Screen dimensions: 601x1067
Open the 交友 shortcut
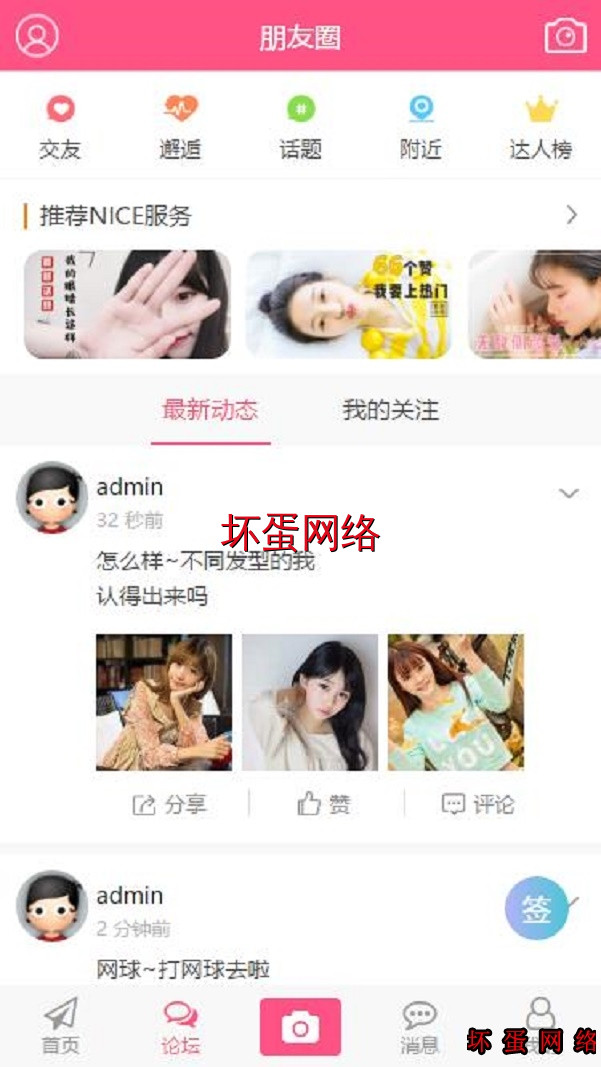click(60, 128)
